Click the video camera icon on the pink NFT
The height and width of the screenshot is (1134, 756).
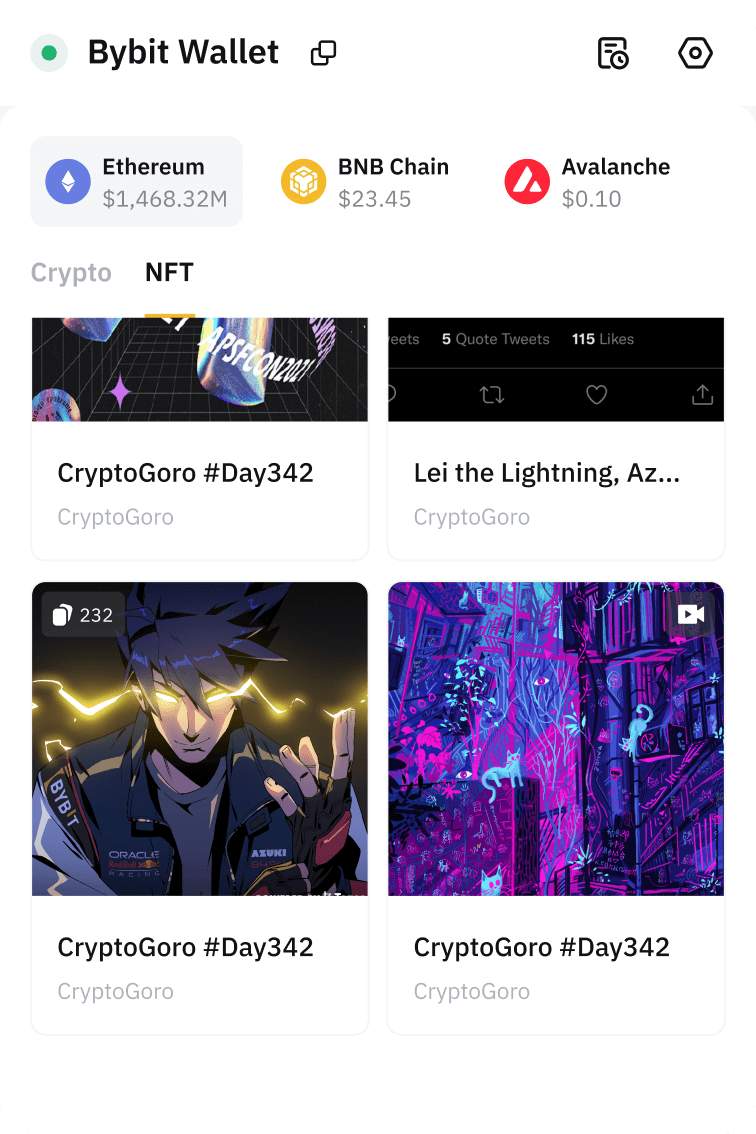[x=691, y=616]
